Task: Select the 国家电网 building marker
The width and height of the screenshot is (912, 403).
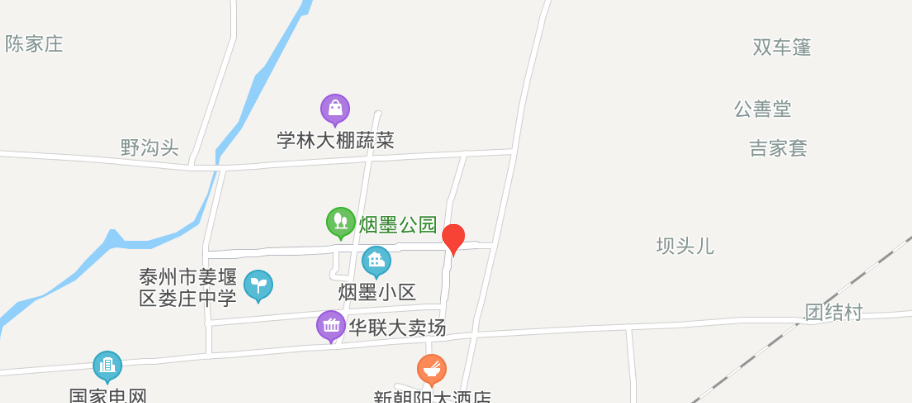Action: click(x=107, y=366)
